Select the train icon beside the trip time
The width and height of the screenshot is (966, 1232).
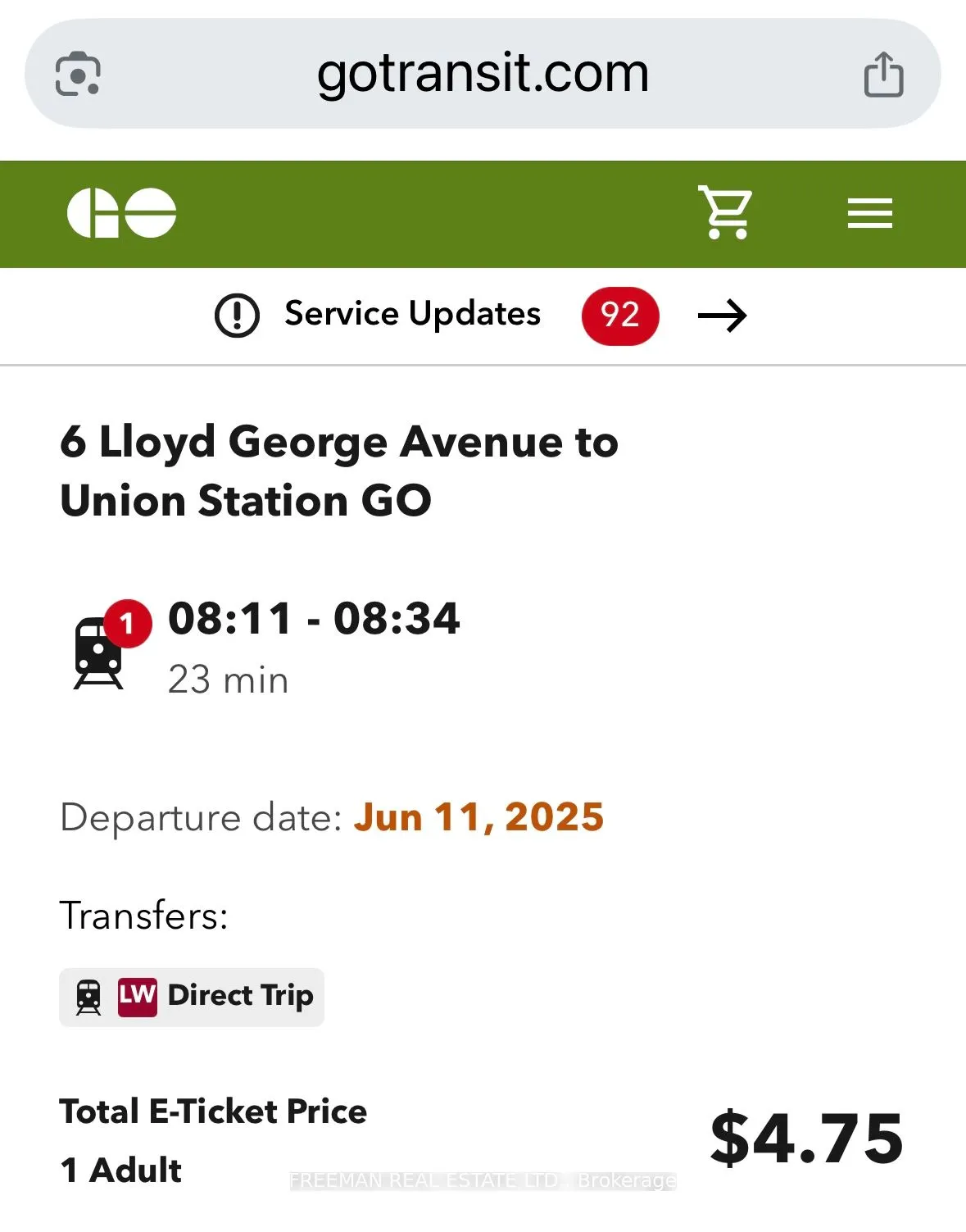[x=96, y=652]
